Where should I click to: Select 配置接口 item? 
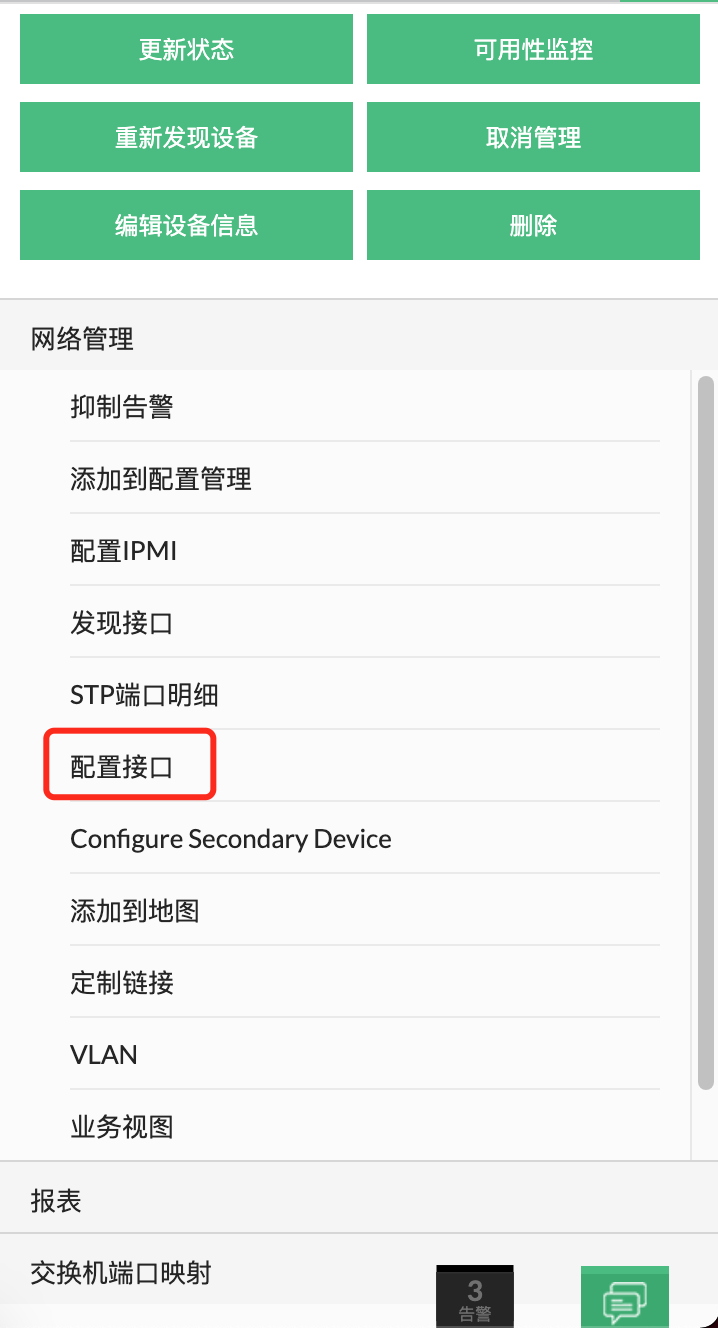[365, 767]
